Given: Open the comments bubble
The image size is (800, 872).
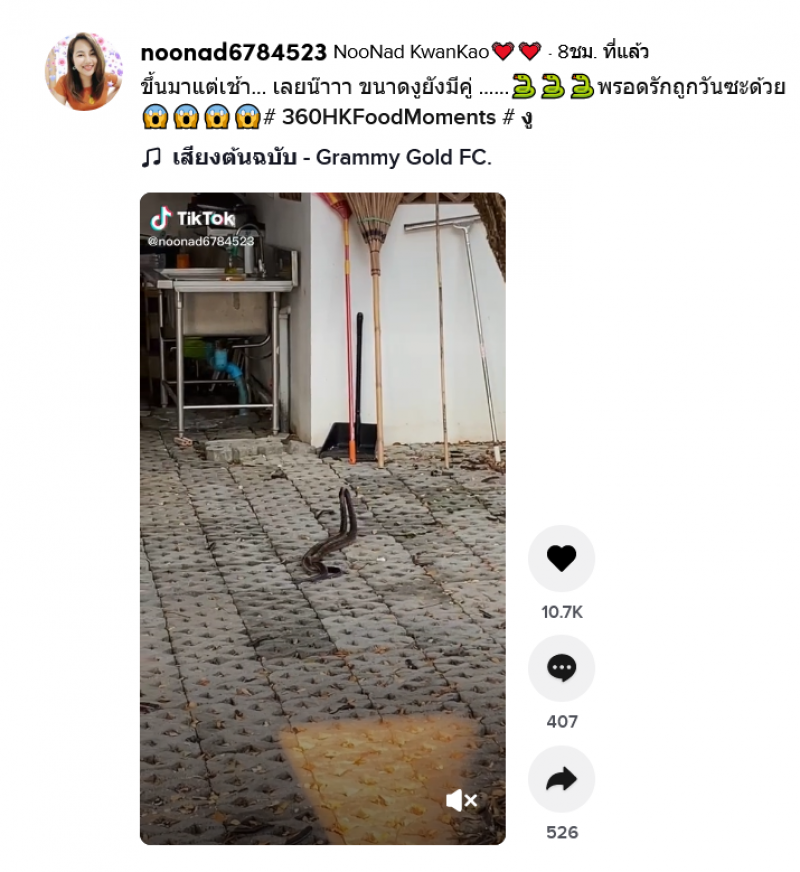Looking at the screenshot, I should [x=561, y=668].
